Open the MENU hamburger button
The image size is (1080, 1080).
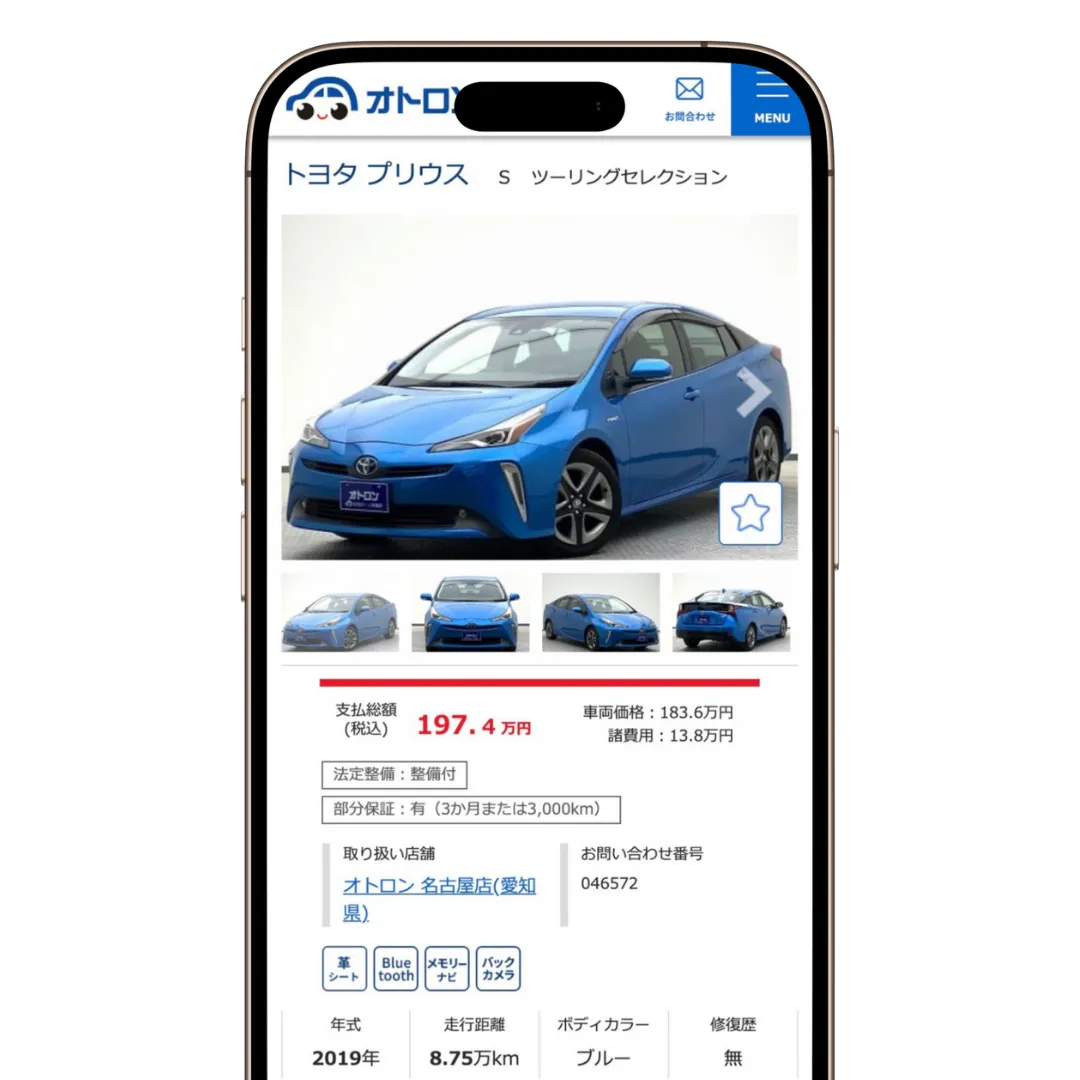(771, 98)
